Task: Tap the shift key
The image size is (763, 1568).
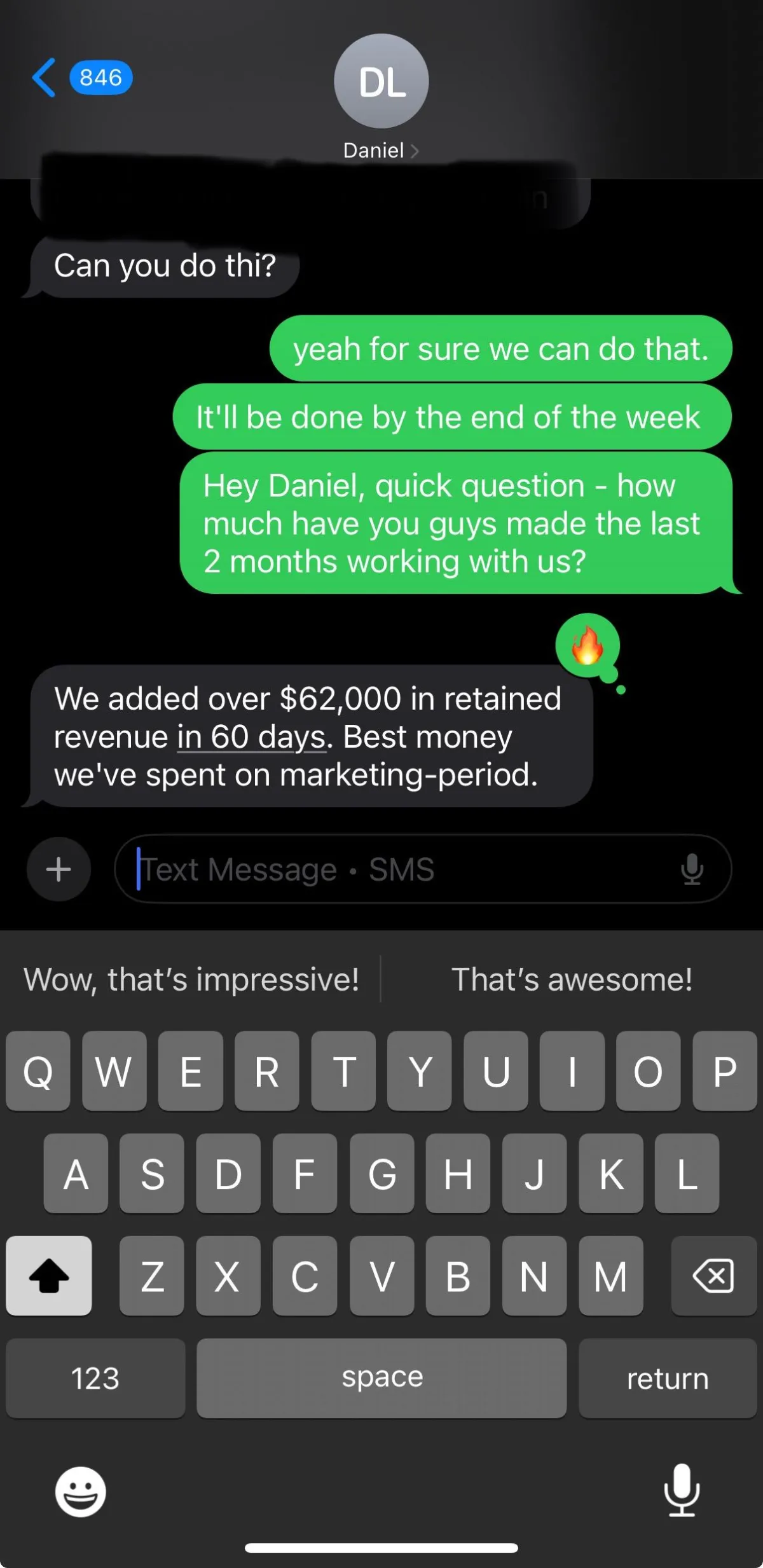Action: pos(49,1276)
